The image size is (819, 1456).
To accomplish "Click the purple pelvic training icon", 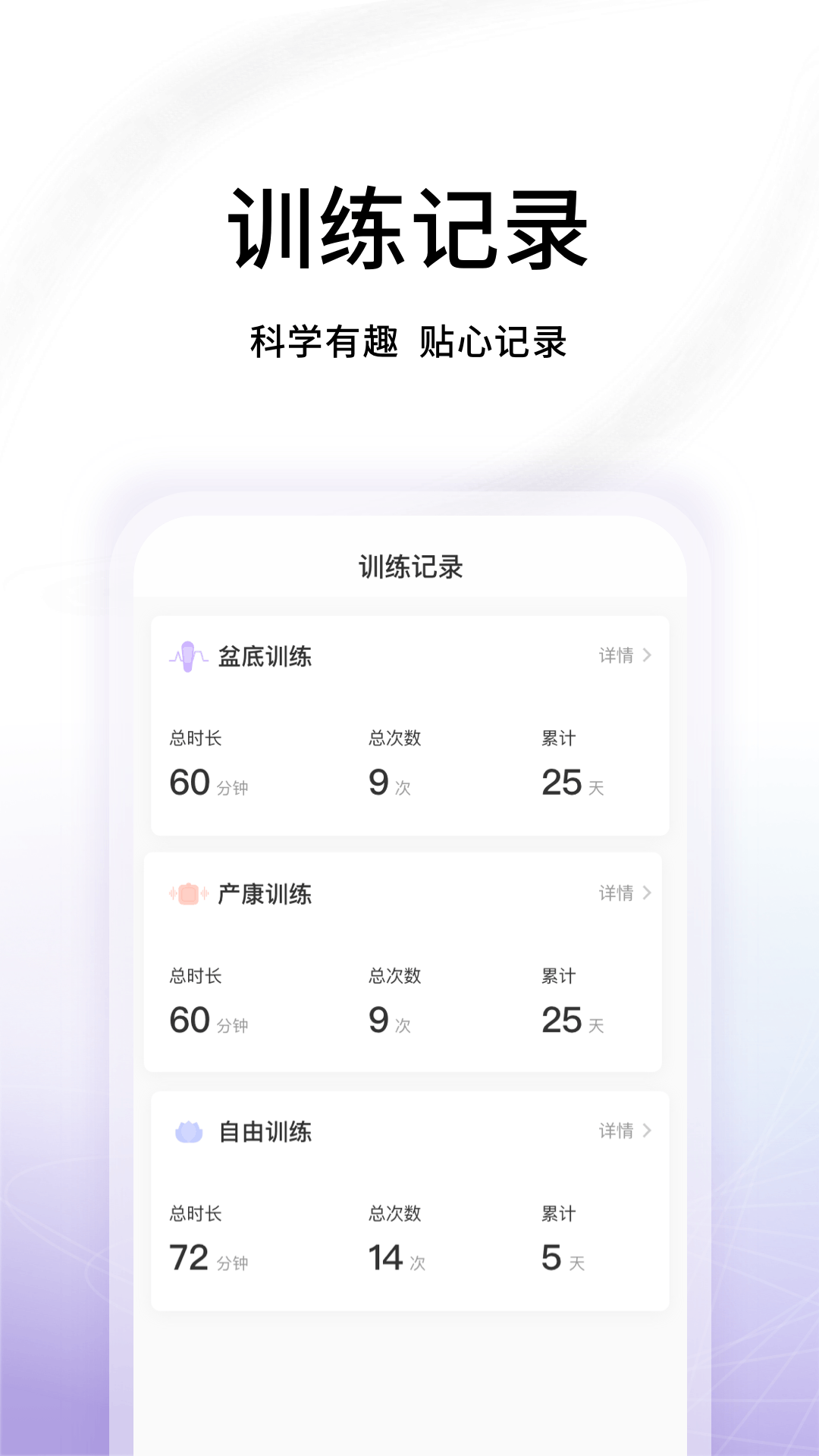I will [x=188, y=655].
